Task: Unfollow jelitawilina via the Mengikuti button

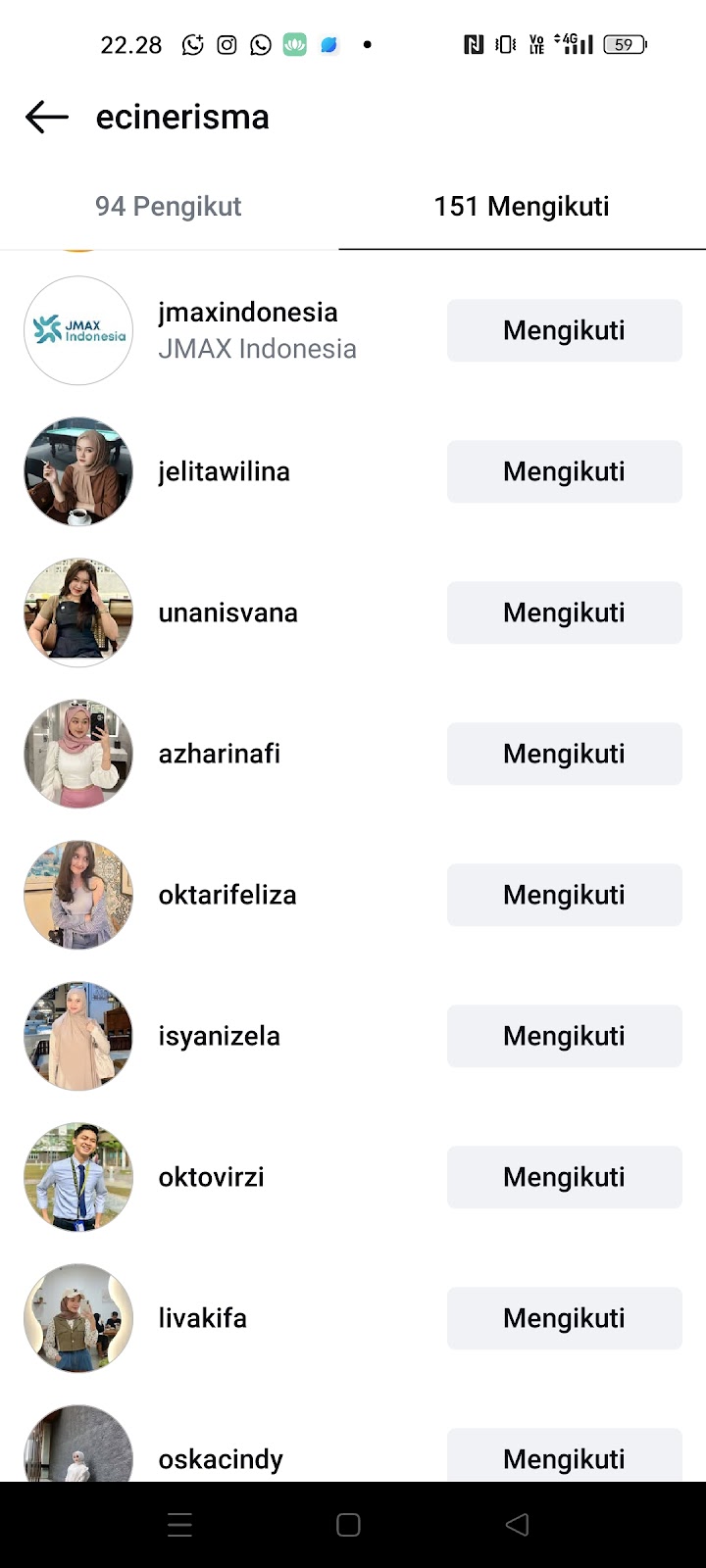Action: (564, 471)
